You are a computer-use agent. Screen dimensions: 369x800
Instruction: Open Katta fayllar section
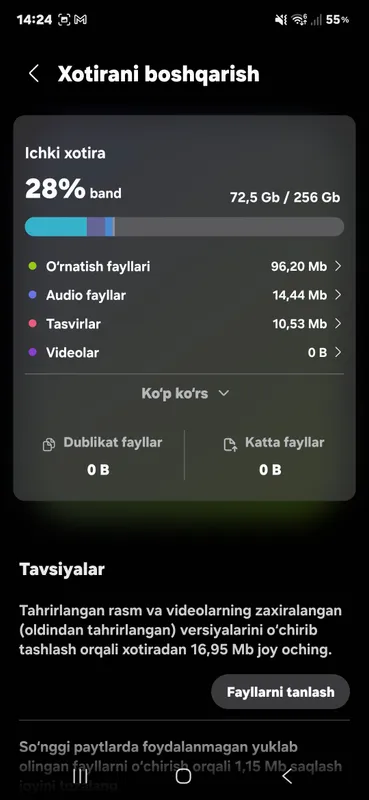click(273, 456)
